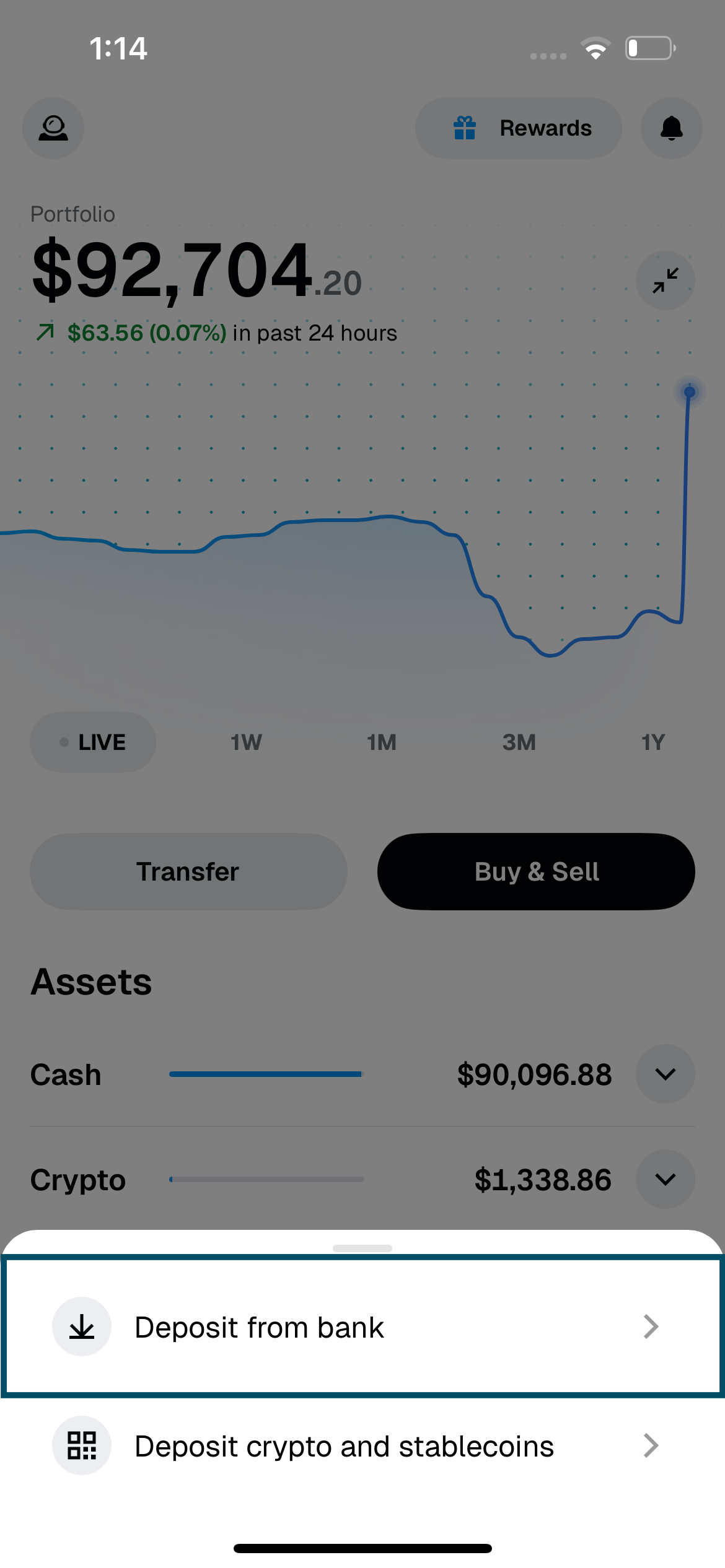Image resolution: width=725 pixels, height=1568 pixels.
Task: Open the profile avatar icon
Action: click(53, 128)
